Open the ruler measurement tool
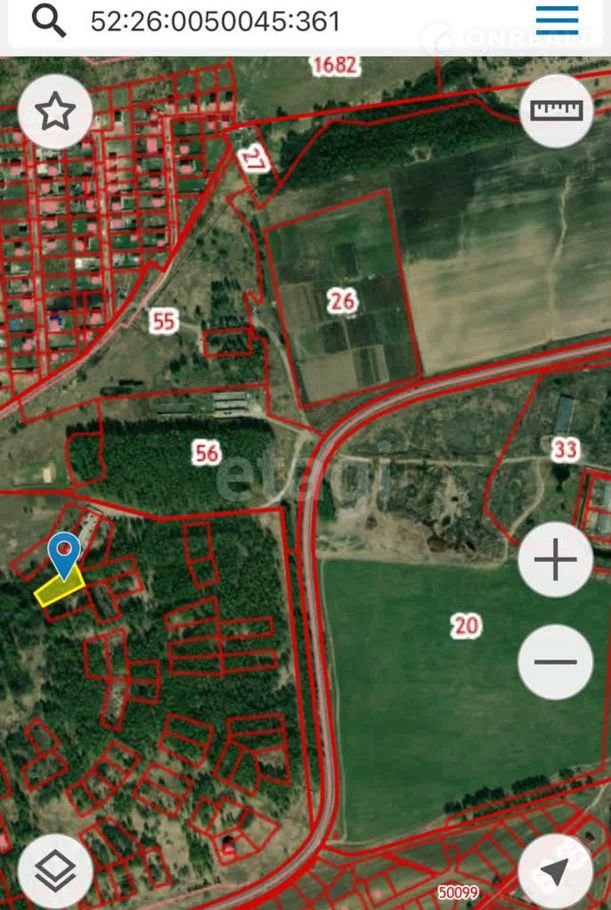Viewport: 611px width, 910px height. click(556, 111)
